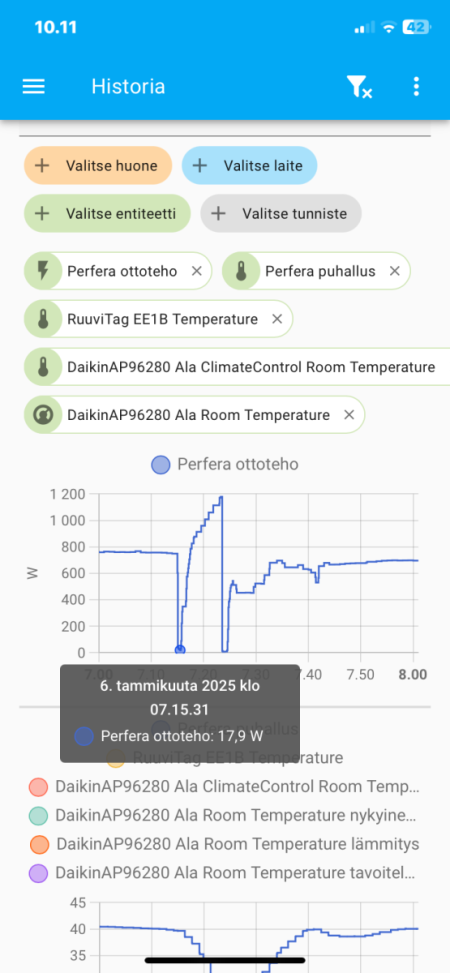
Task: Toggle Room Temperature nykyinen legend series
Action: click(224, 815)
